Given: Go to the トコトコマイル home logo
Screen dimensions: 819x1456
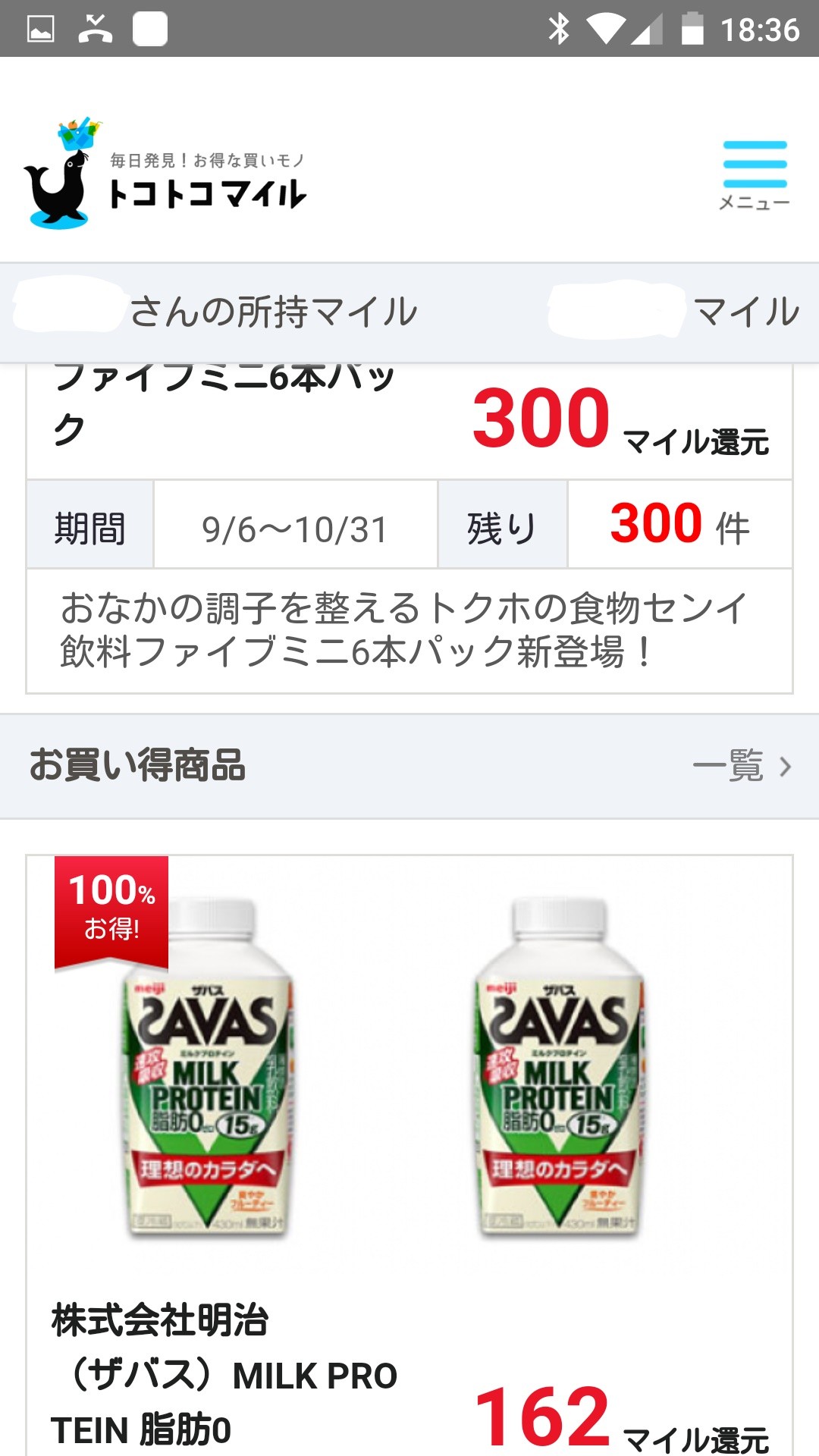Looking at the screenshot, I should pos(167,176).
